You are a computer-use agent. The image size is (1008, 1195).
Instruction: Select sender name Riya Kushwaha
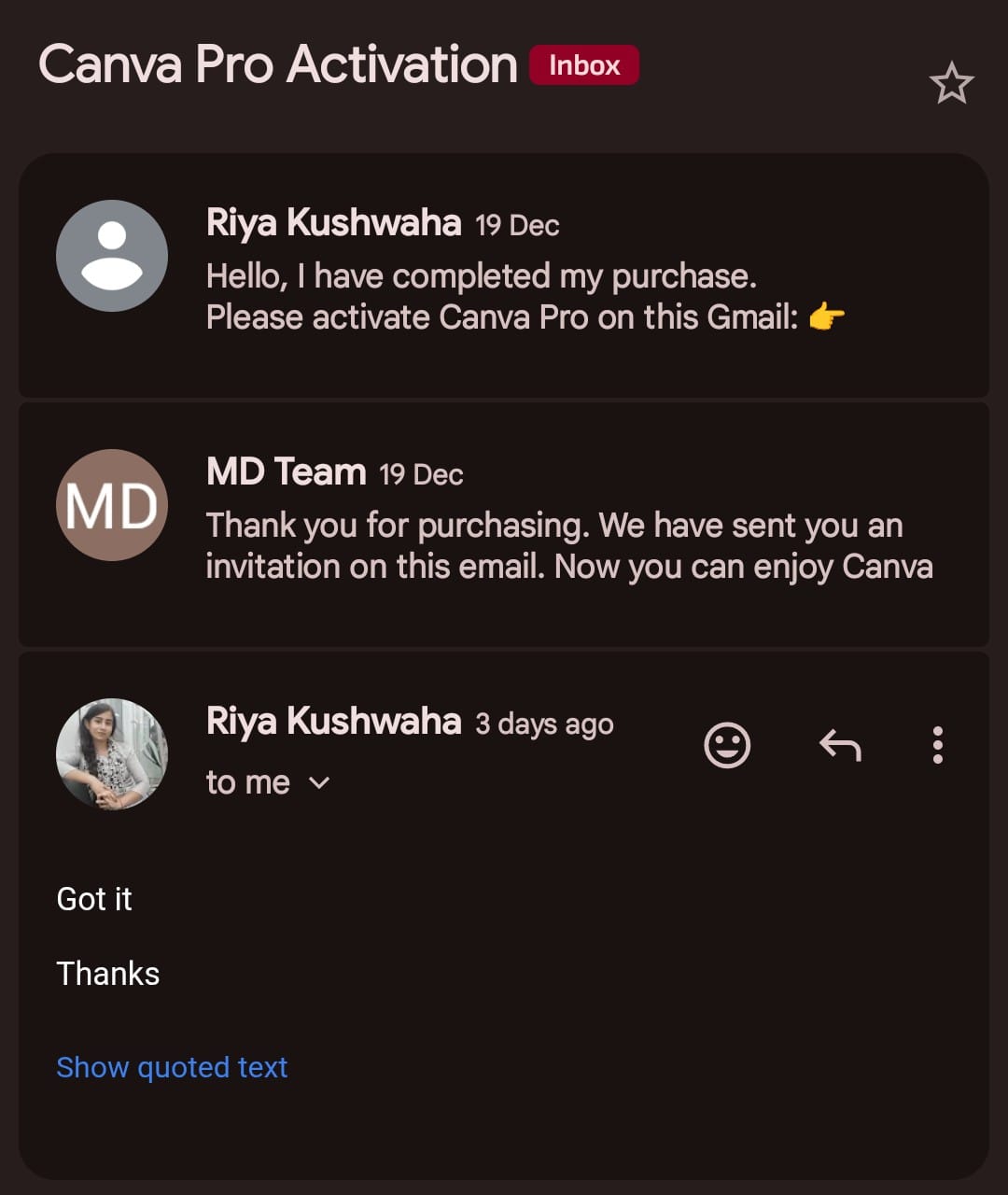click(333, 722)
